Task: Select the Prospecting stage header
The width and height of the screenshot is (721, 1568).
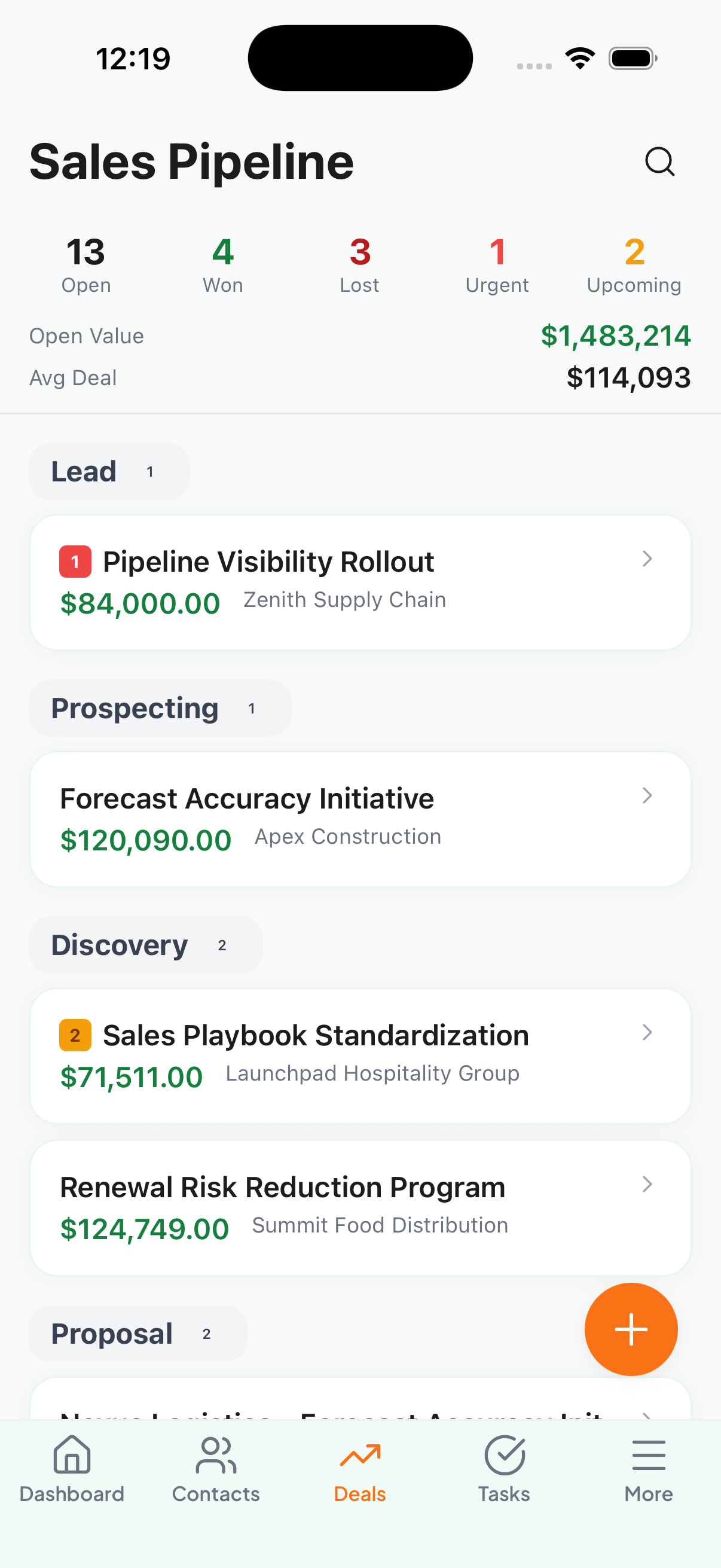Action: [x=160, y=708]
